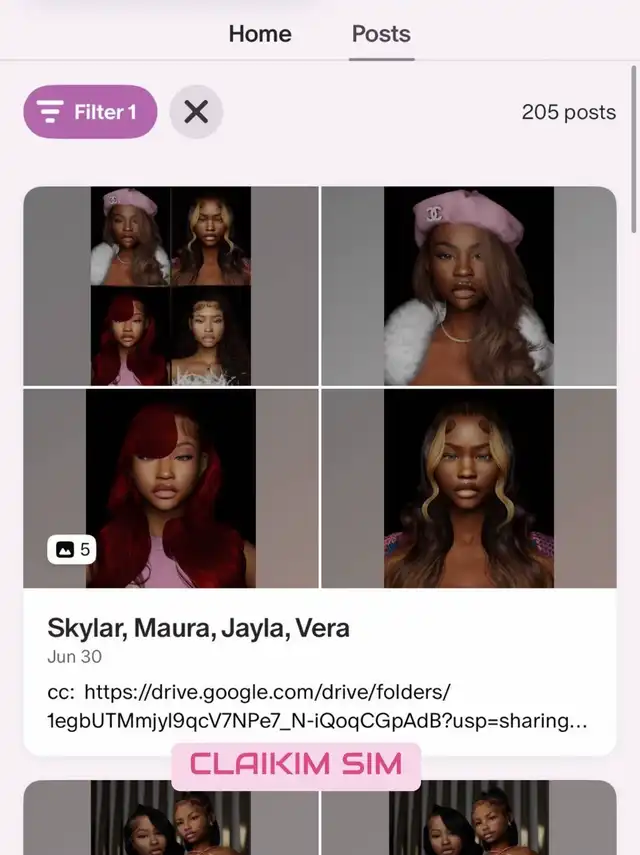Open the four-face collage image
This screenshot has height=855, width=640.
171,286
